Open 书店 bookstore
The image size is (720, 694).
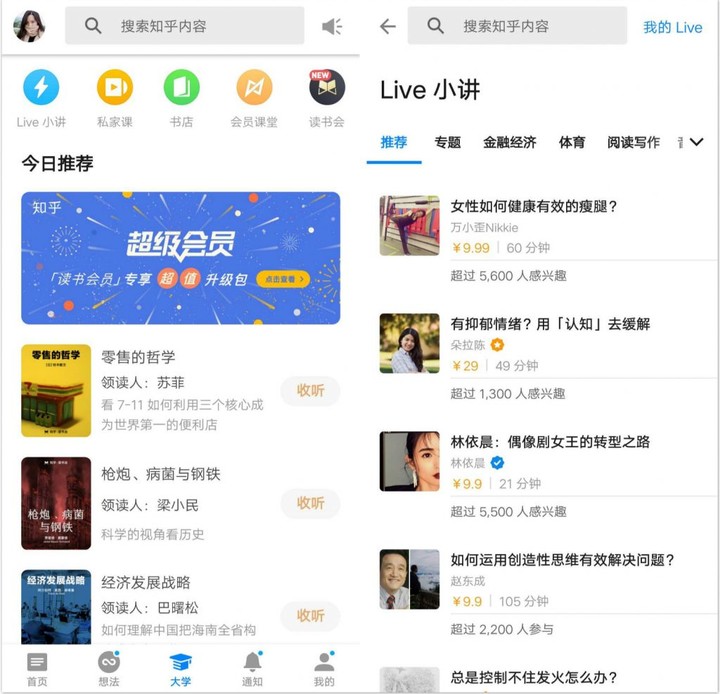182,88
